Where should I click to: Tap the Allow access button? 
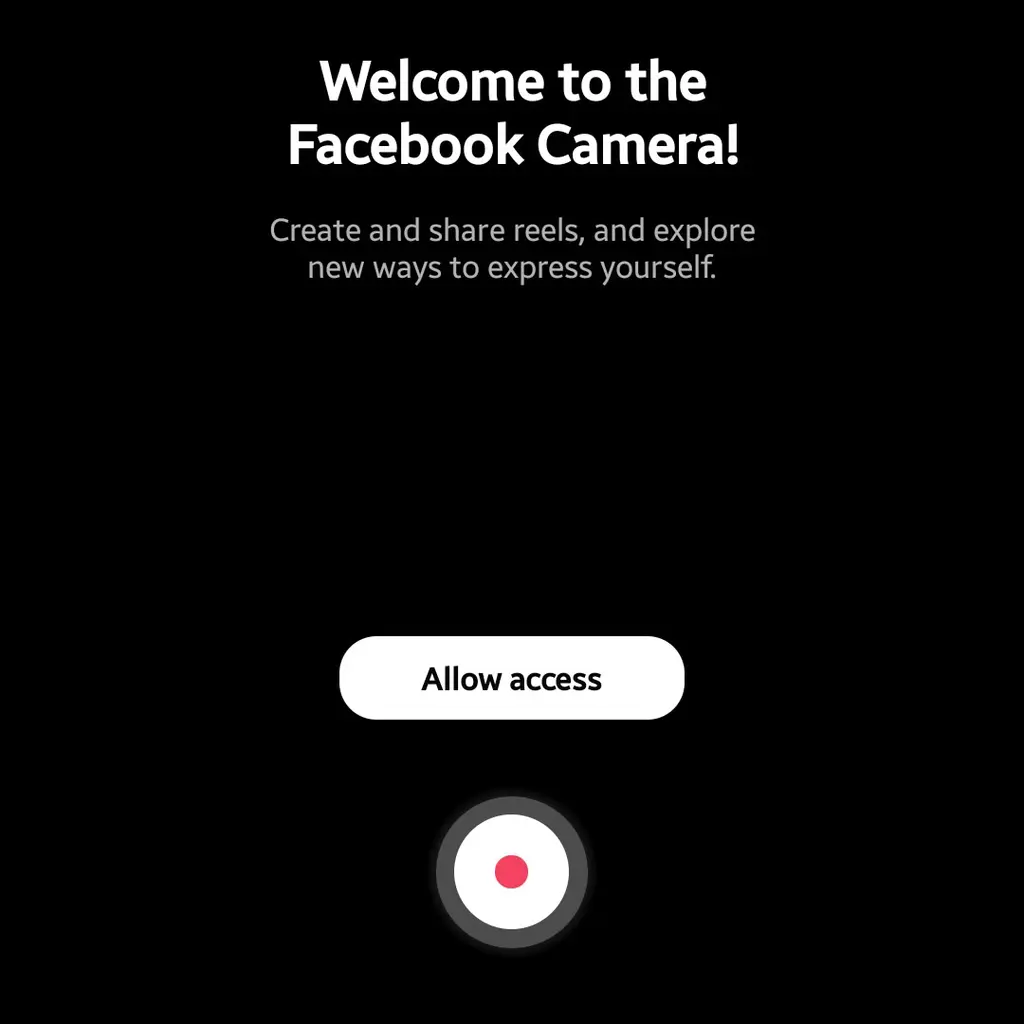pyautogui.click(x=511, y=678)
